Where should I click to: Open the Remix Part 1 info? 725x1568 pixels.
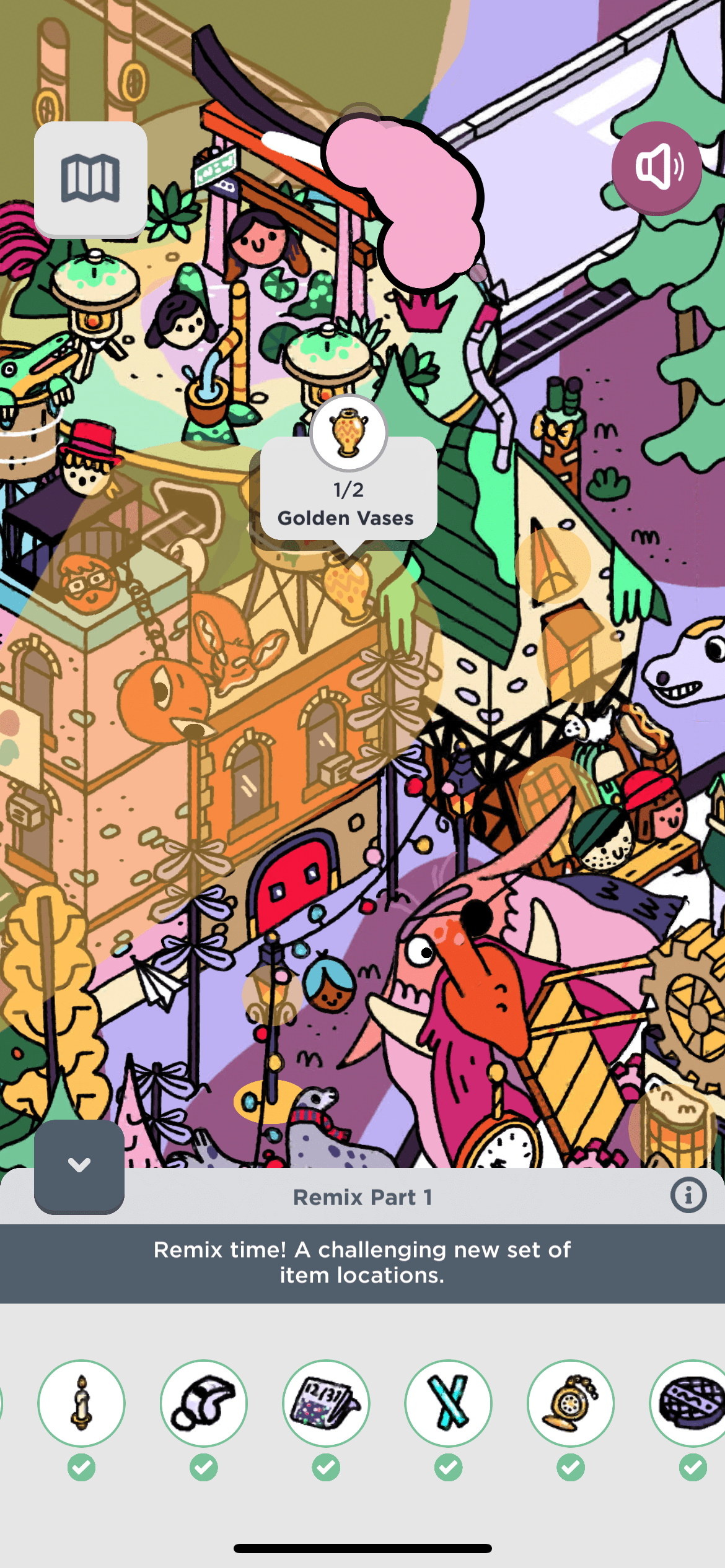688,1195
